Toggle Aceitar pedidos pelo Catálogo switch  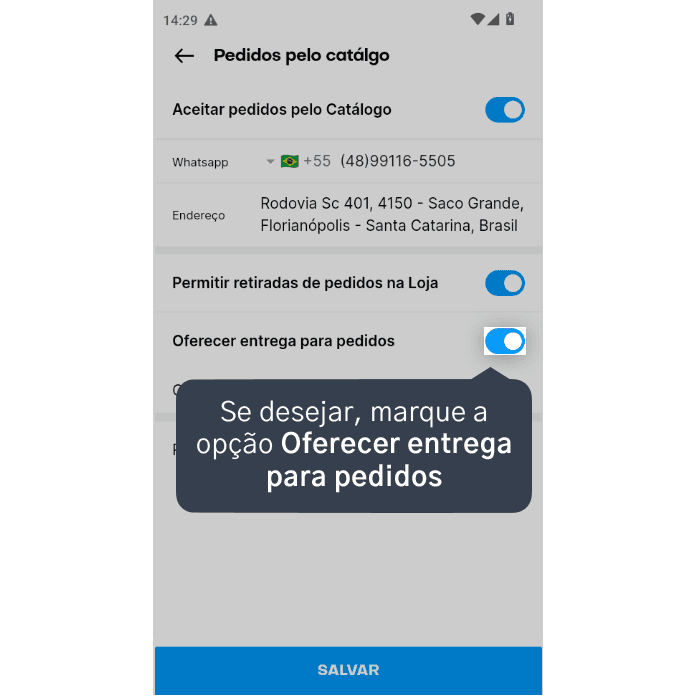pos(505,110)
